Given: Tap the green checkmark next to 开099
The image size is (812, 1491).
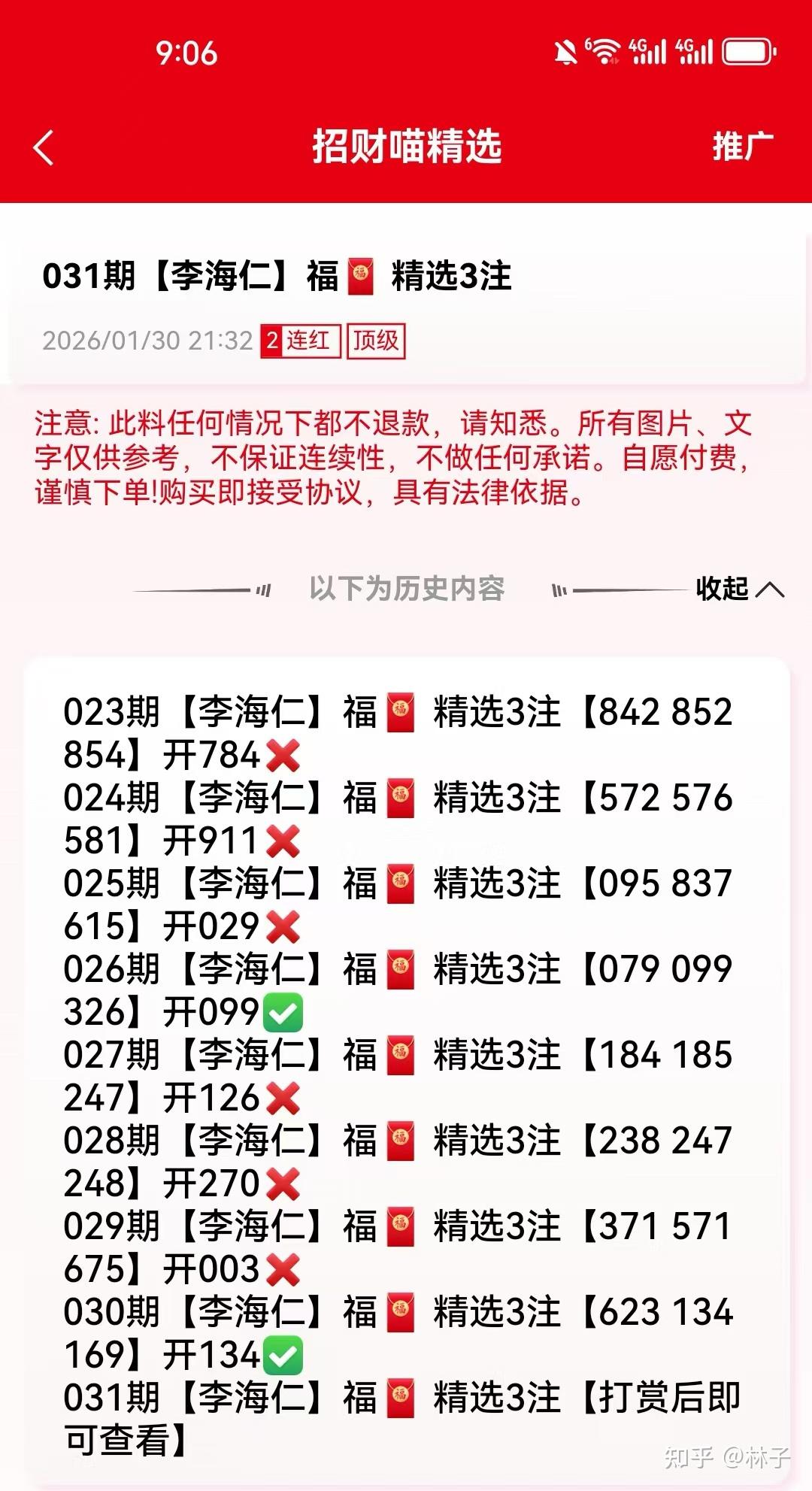Looking at the screenshot, I should [282, 1014].
